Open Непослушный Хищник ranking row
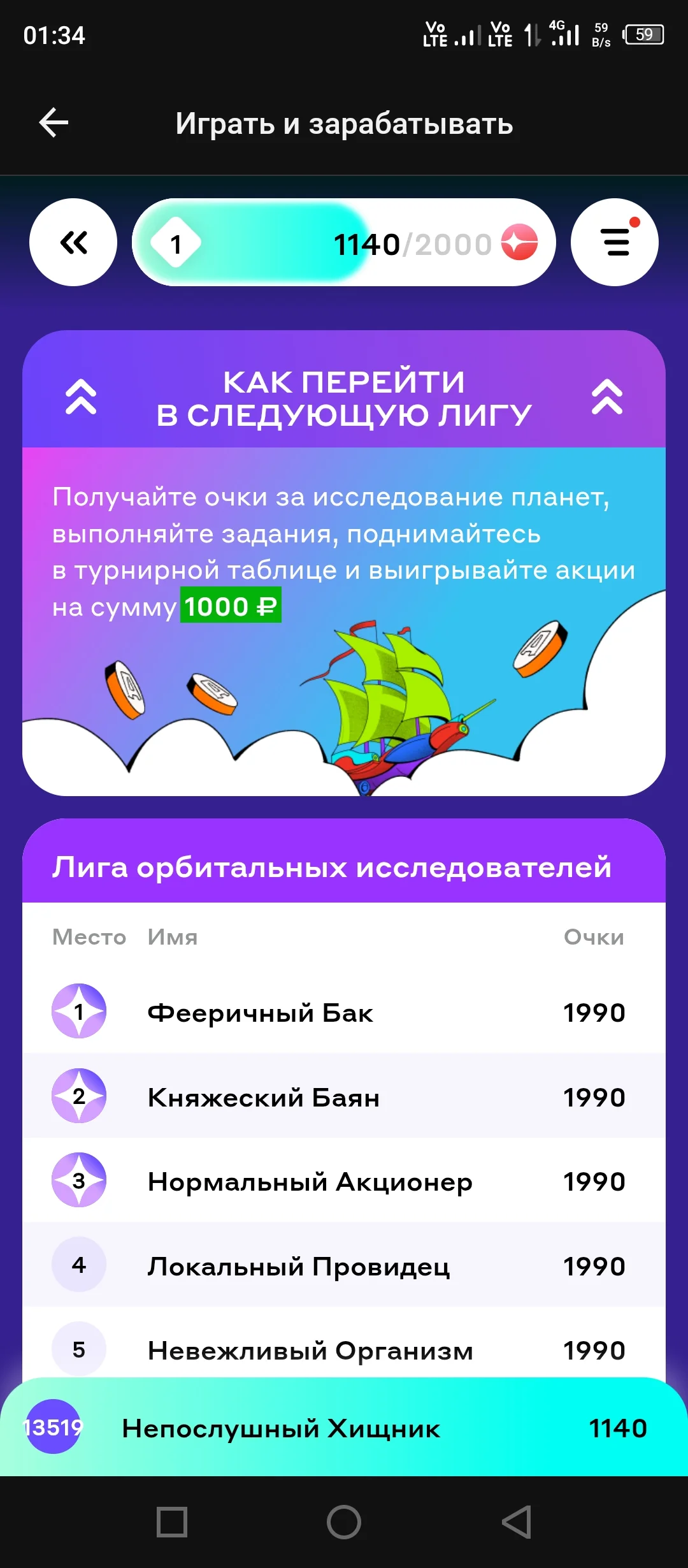Image resolution: width=688 pixels, height=1568 pixels. [x=344, y=1427]
